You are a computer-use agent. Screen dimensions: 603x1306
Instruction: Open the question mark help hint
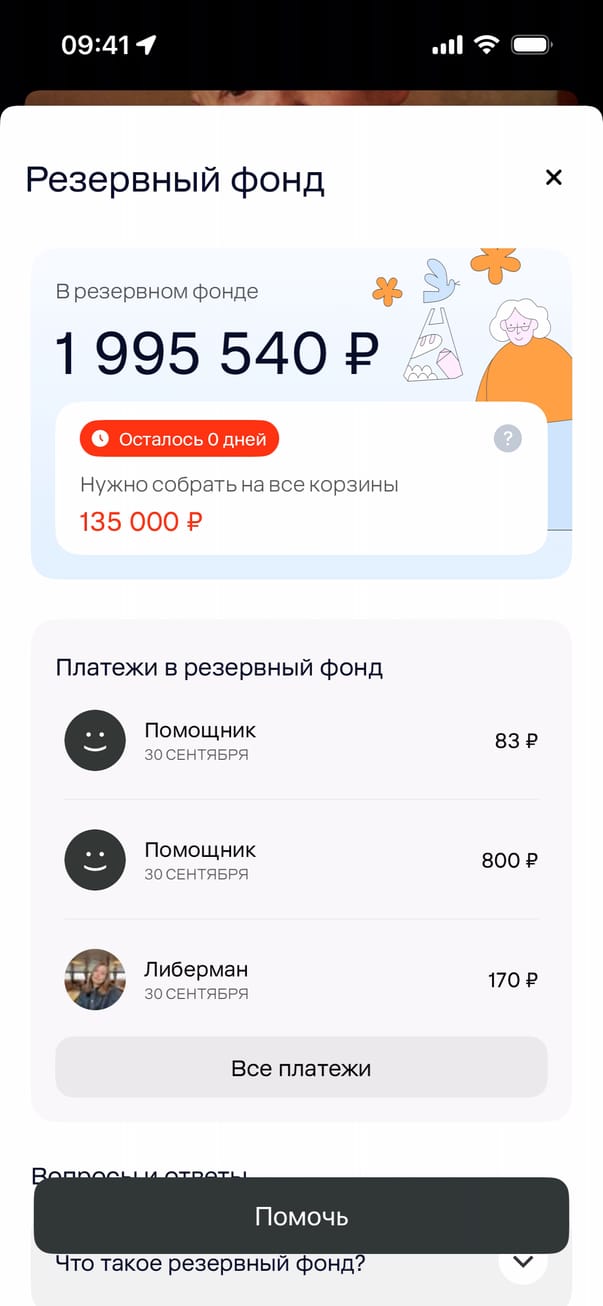(x=508, y=438)
